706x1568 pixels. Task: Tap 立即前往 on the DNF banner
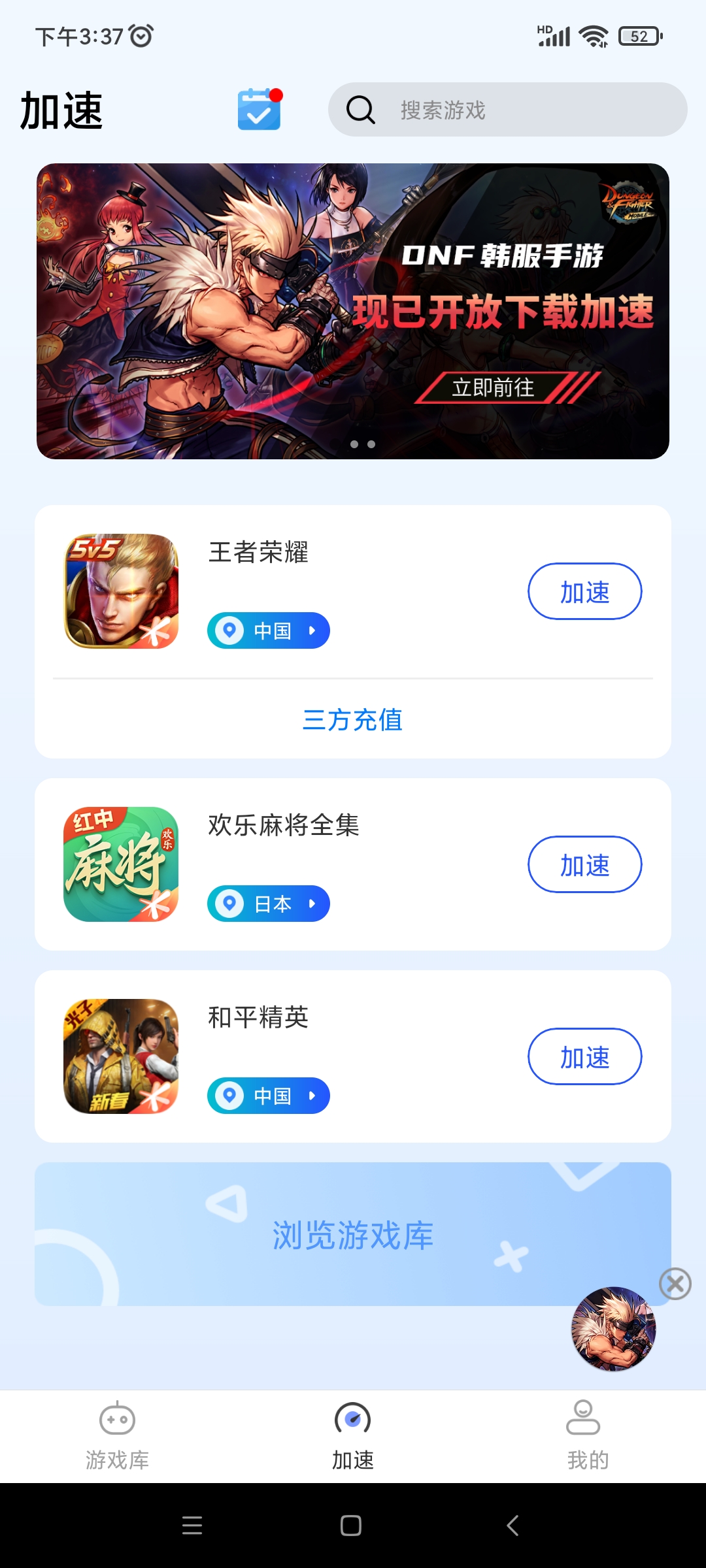494,388
